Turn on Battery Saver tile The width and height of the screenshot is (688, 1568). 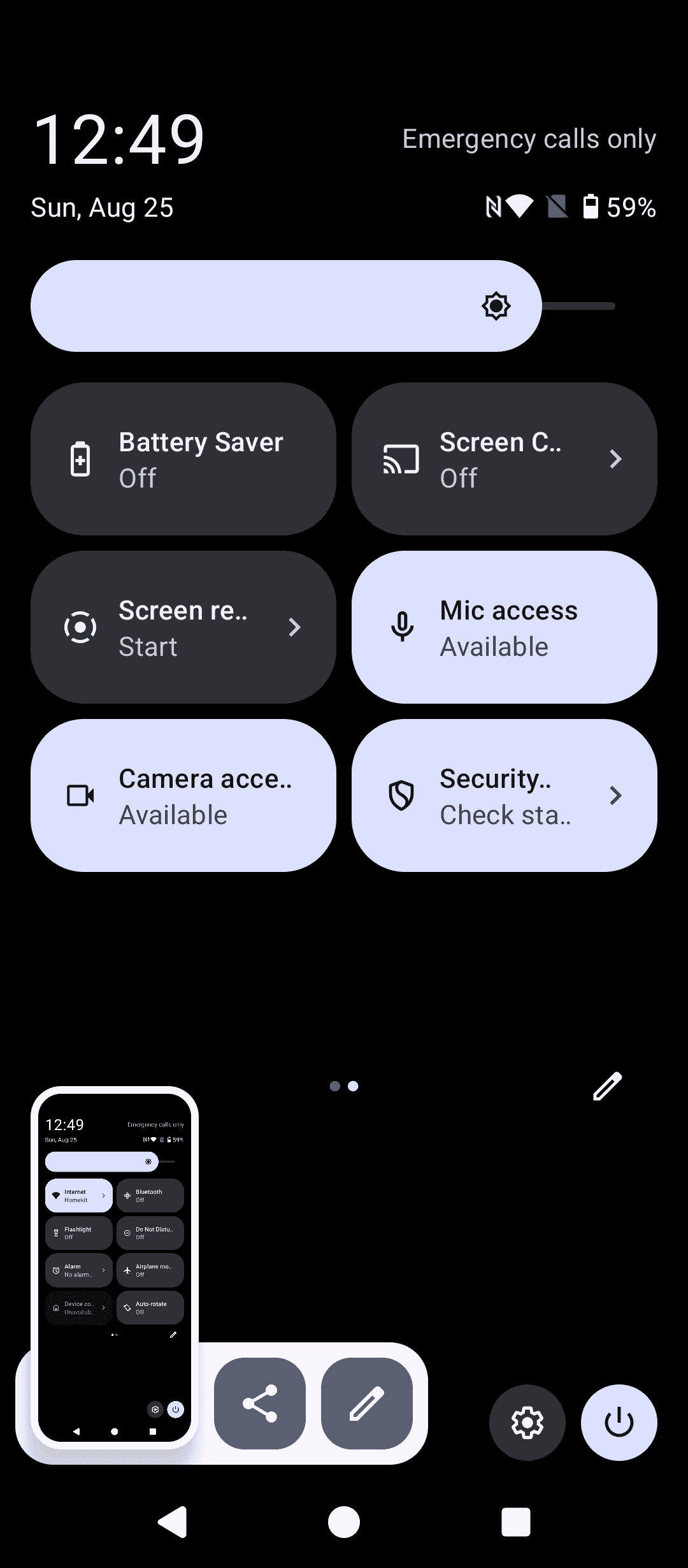click(x=183, y=459)
